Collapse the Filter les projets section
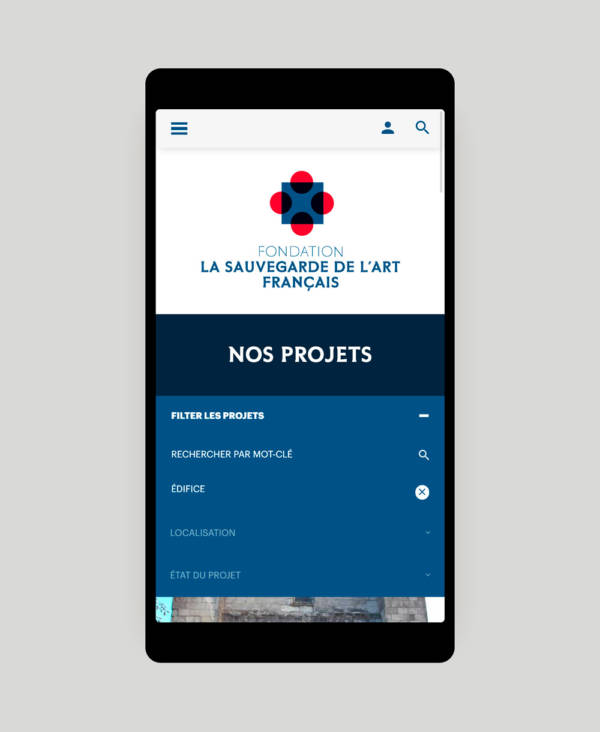This screenshot has height=732, width=600. (423, 415)
